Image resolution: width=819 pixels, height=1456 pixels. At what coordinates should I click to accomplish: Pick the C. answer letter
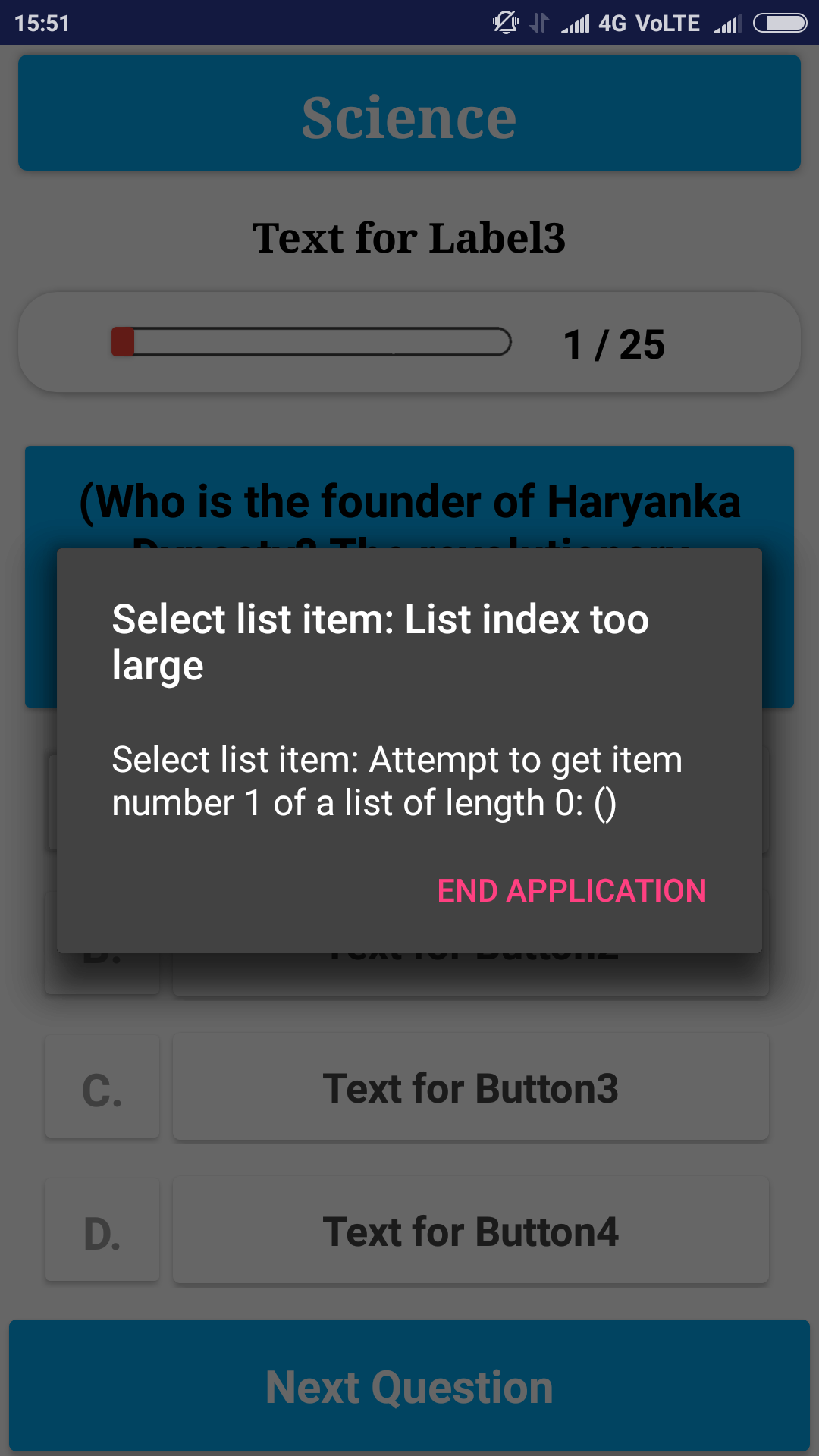pos(102,1089)
